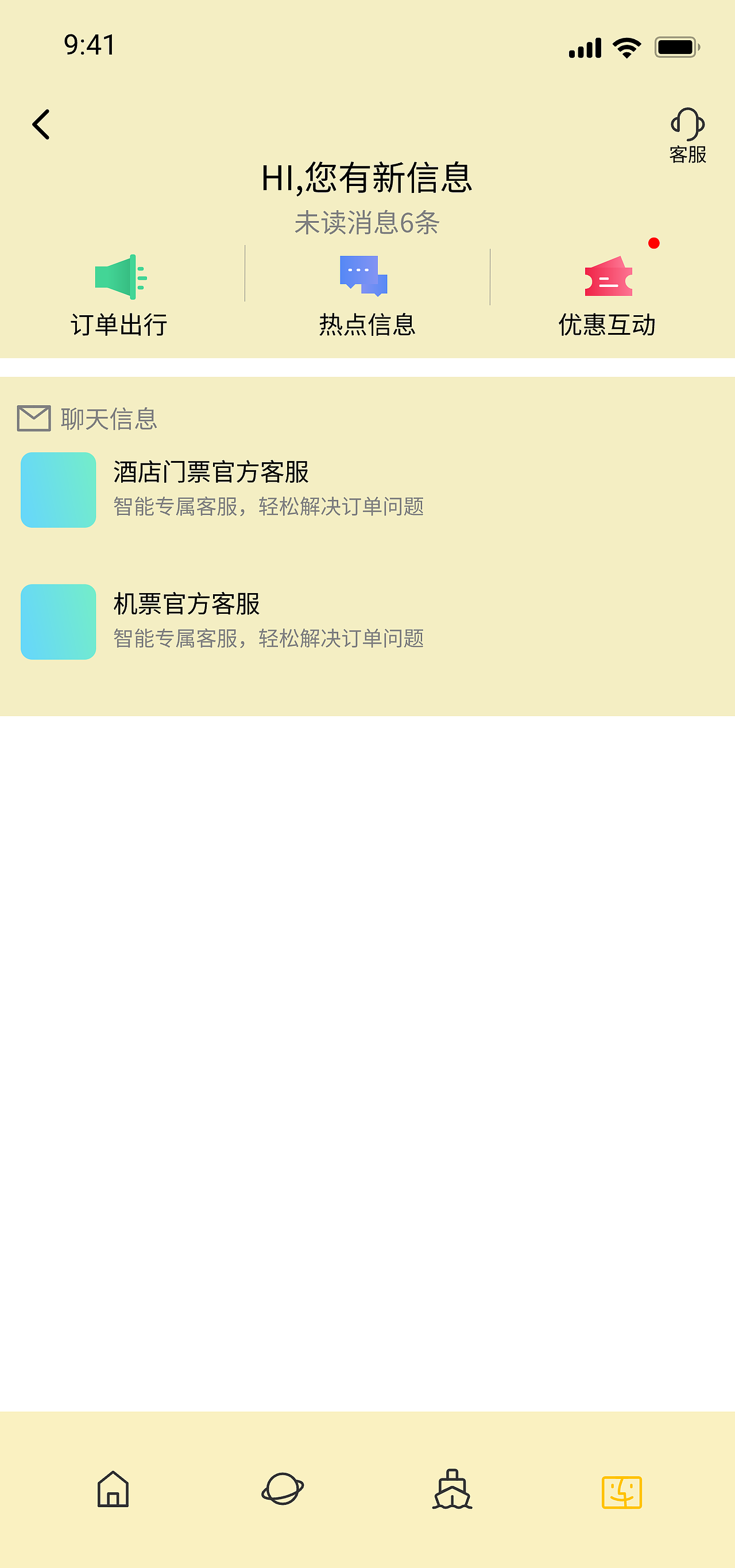Tap the 优惠互动 ticket icon
The height and width of the screenshot is (1568, 735).
click(608, 277)
